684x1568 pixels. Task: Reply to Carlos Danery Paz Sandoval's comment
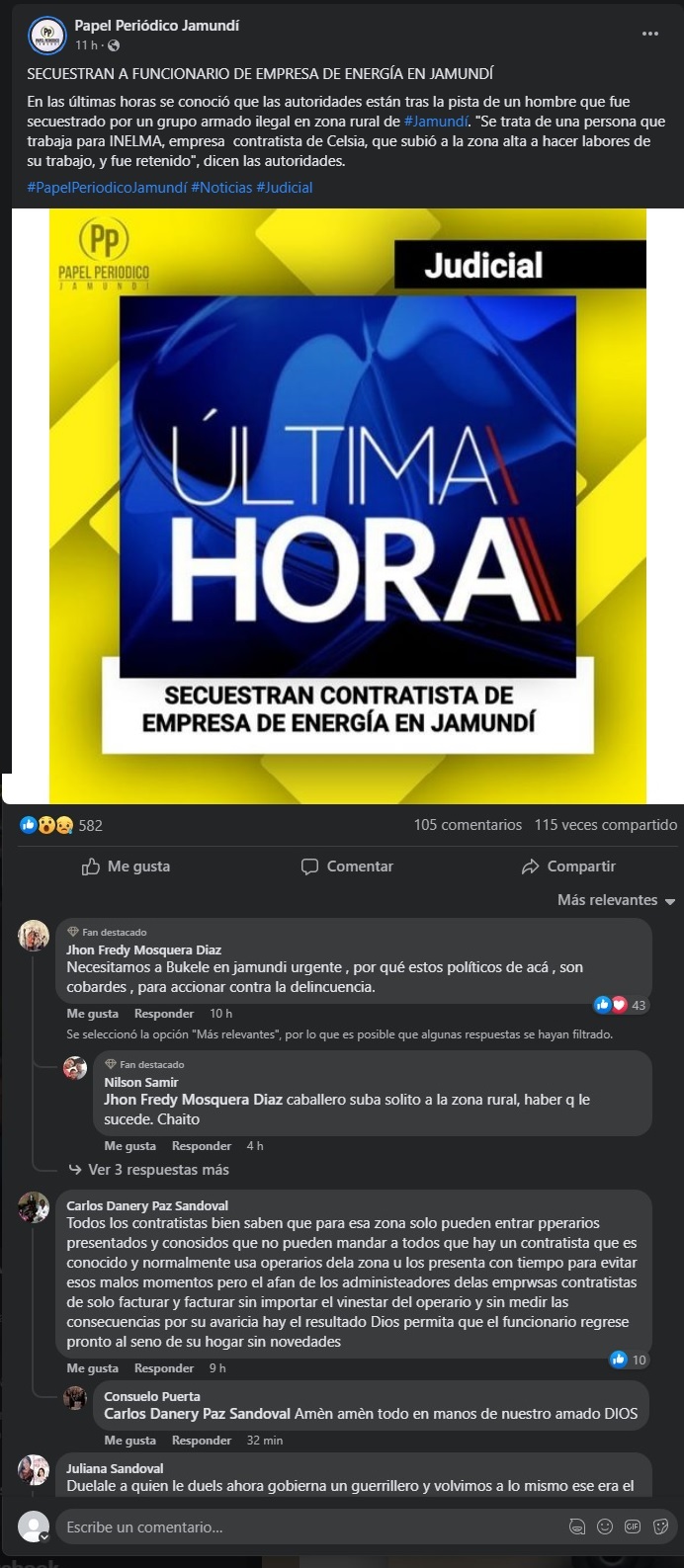[164, 1368]
